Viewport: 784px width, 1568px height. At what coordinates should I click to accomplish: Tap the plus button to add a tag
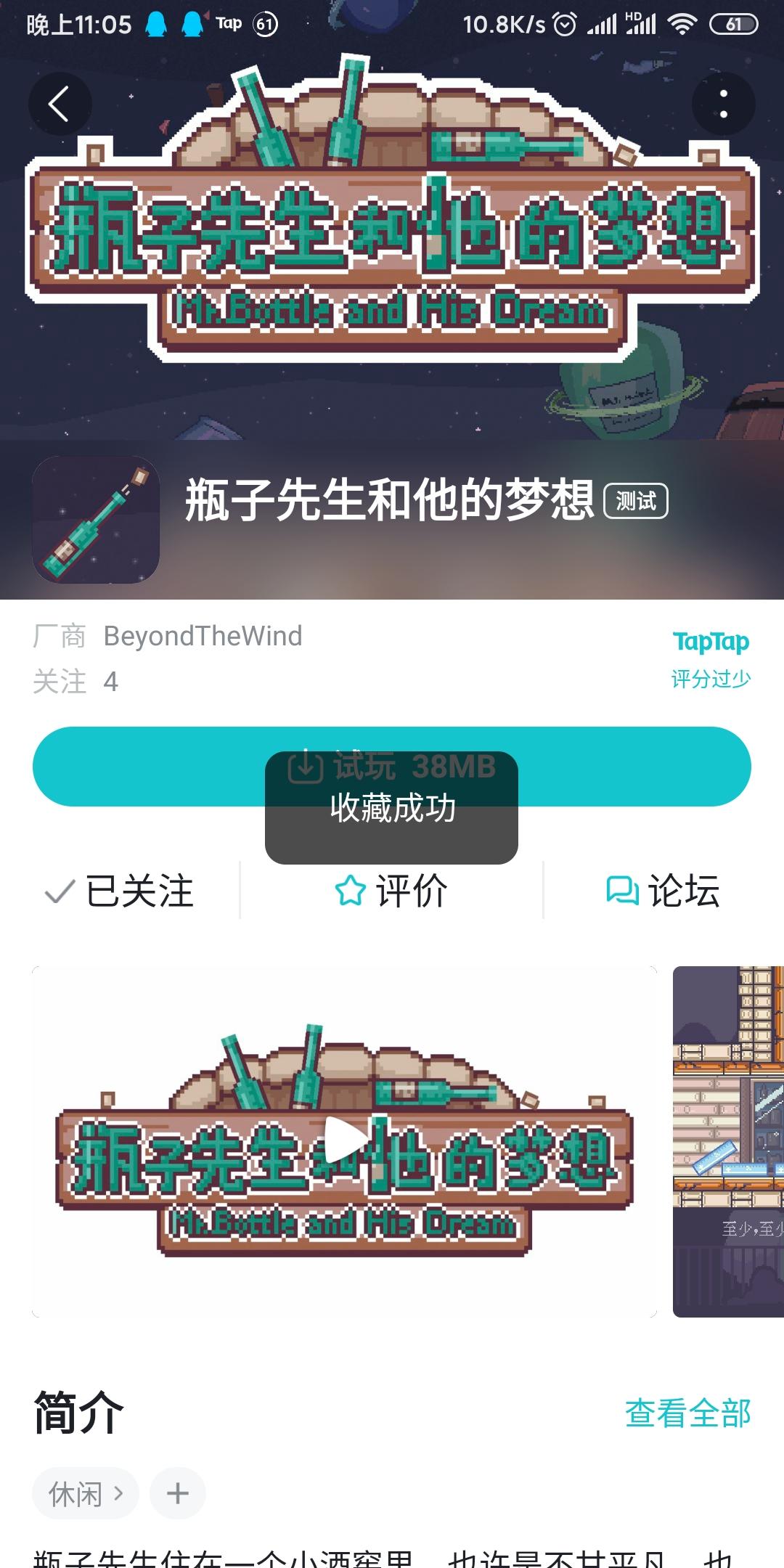[176, 1493]
